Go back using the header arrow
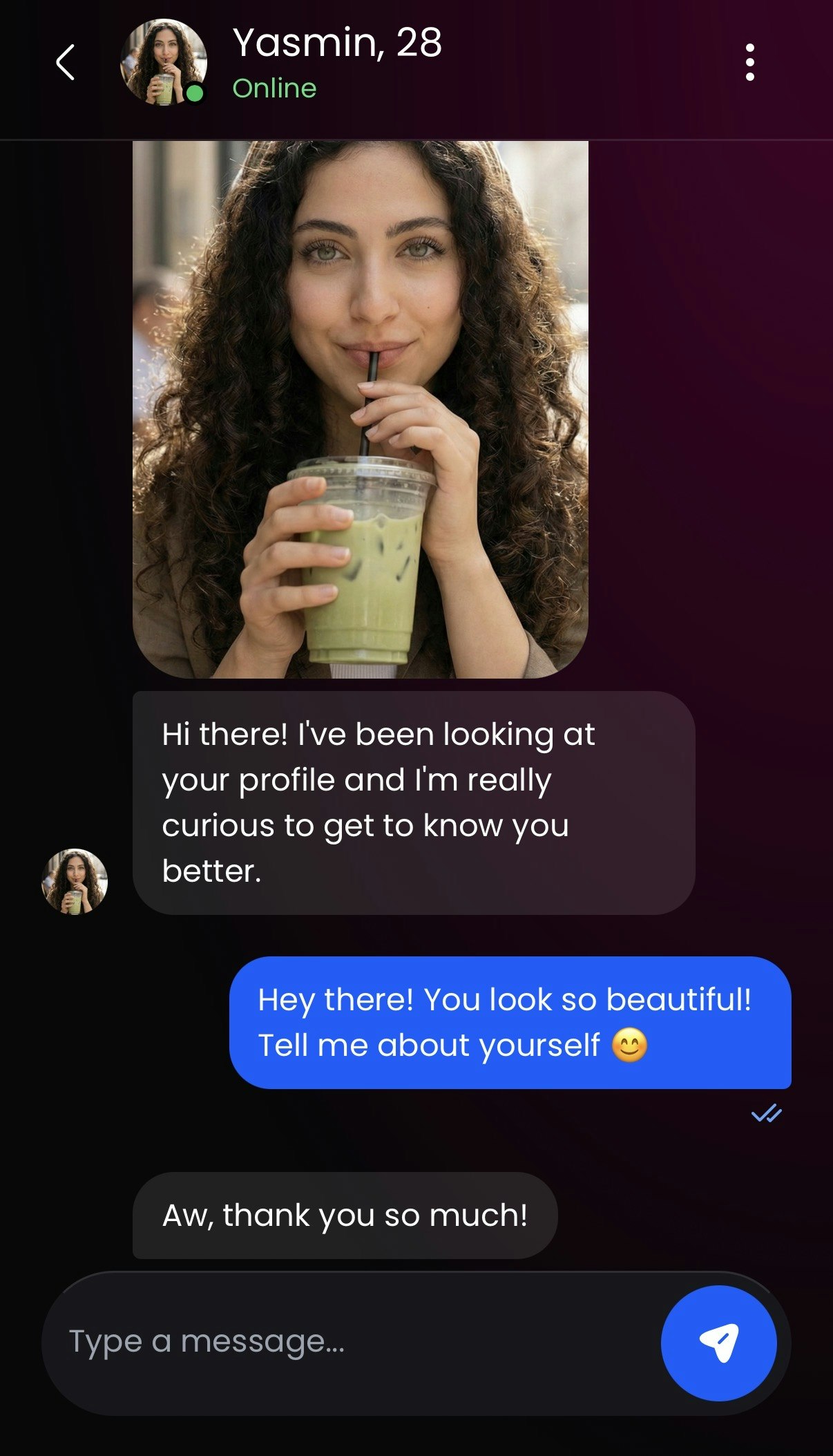The width and height of the screenshot is (833, 1456). [65, 63]
